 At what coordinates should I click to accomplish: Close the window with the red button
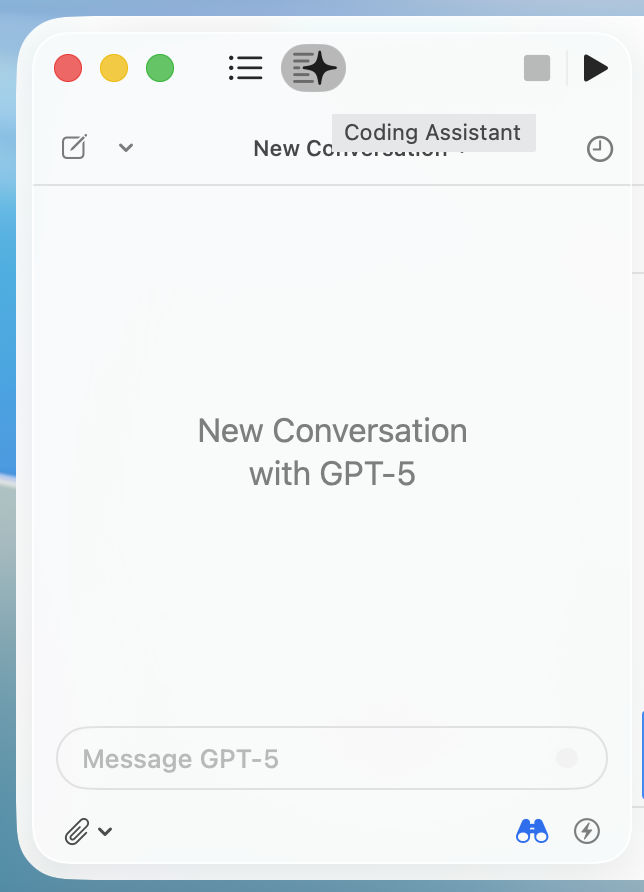click(x=68, y=68)
